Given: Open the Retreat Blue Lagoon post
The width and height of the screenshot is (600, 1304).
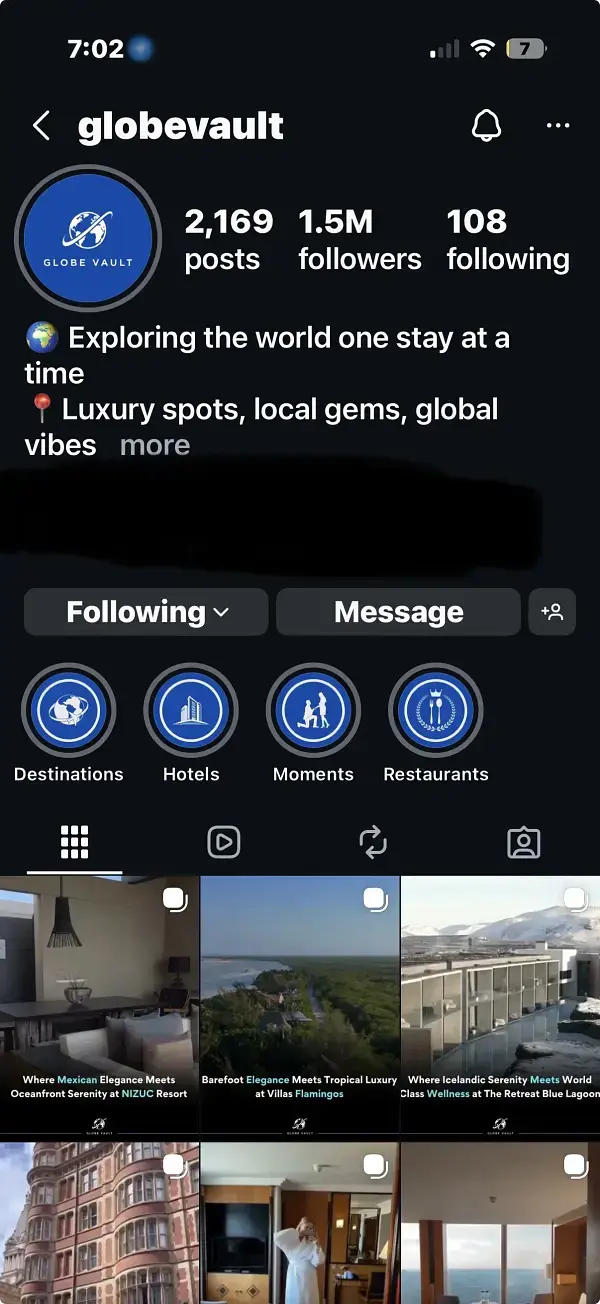Looking at the screenshot, I should click(x=500, y=1003).
